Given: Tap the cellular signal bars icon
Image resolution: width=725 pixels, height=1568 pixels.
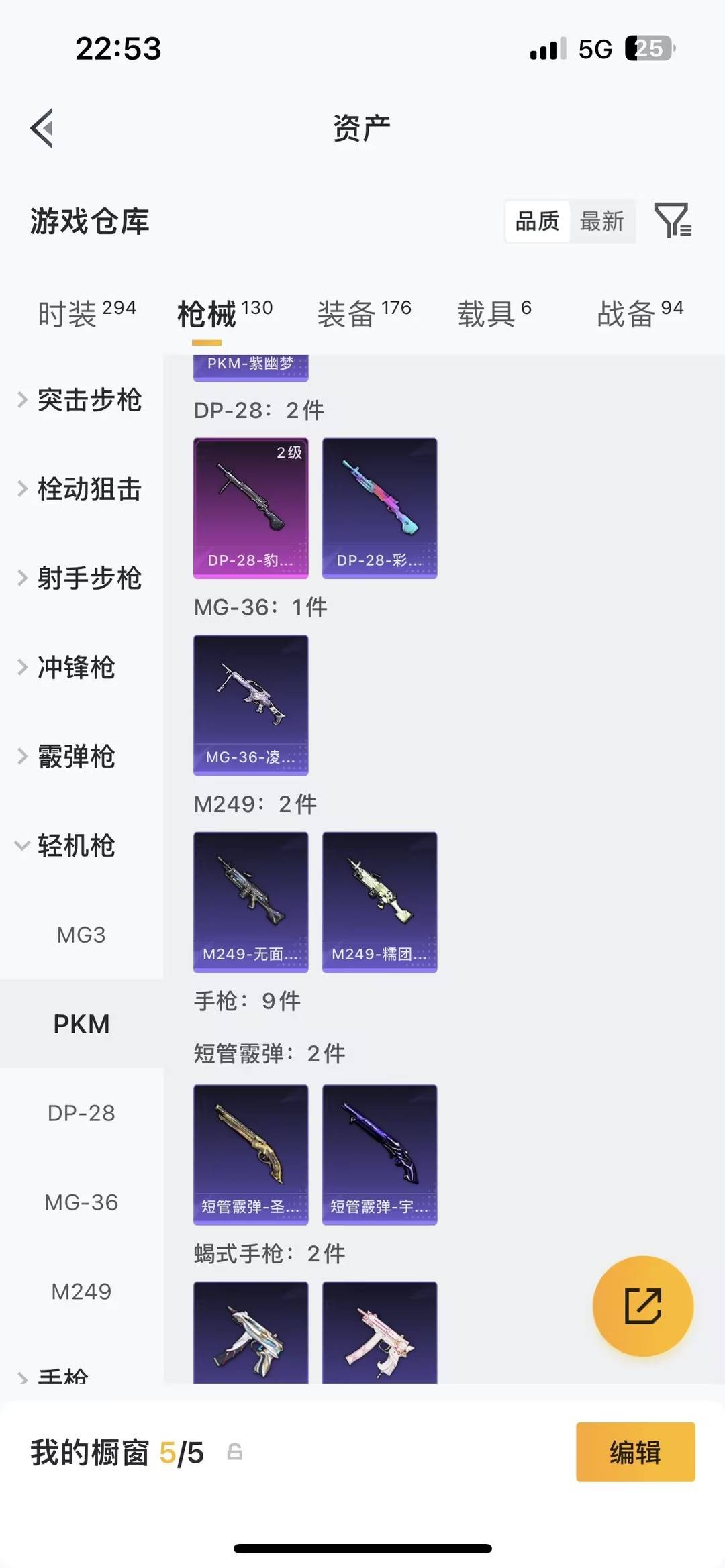Looking at the screenshot, I should coord(546,48).
